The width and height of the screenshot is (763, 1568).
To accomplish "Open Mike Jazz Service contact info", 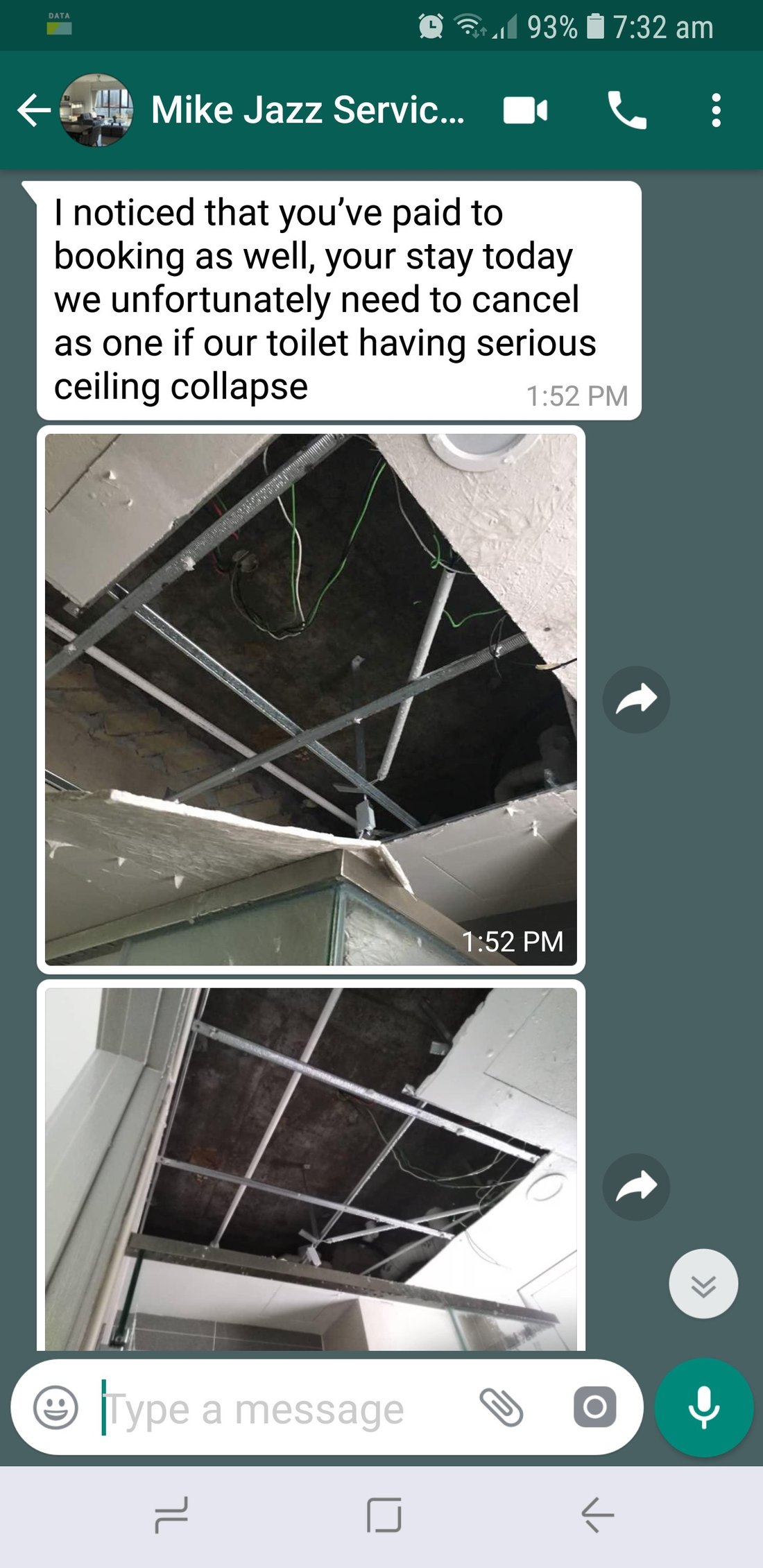I will click(x=307, y=111).
